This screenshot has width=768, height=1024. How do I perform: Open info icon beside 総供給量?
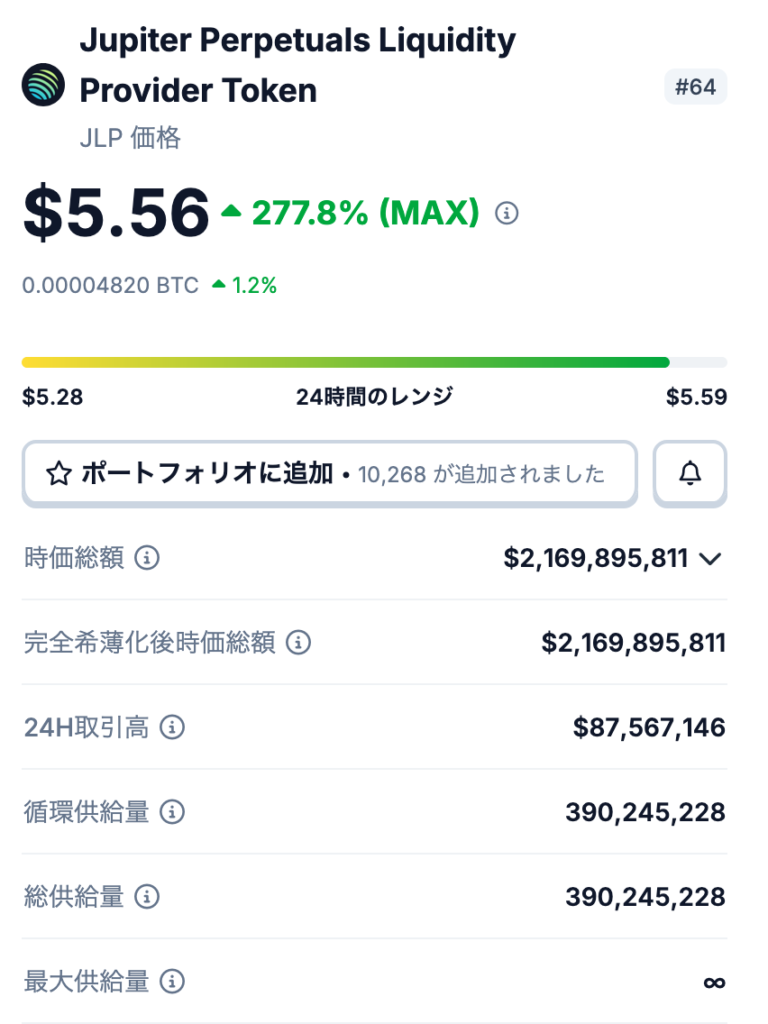[x=147, y=897]
